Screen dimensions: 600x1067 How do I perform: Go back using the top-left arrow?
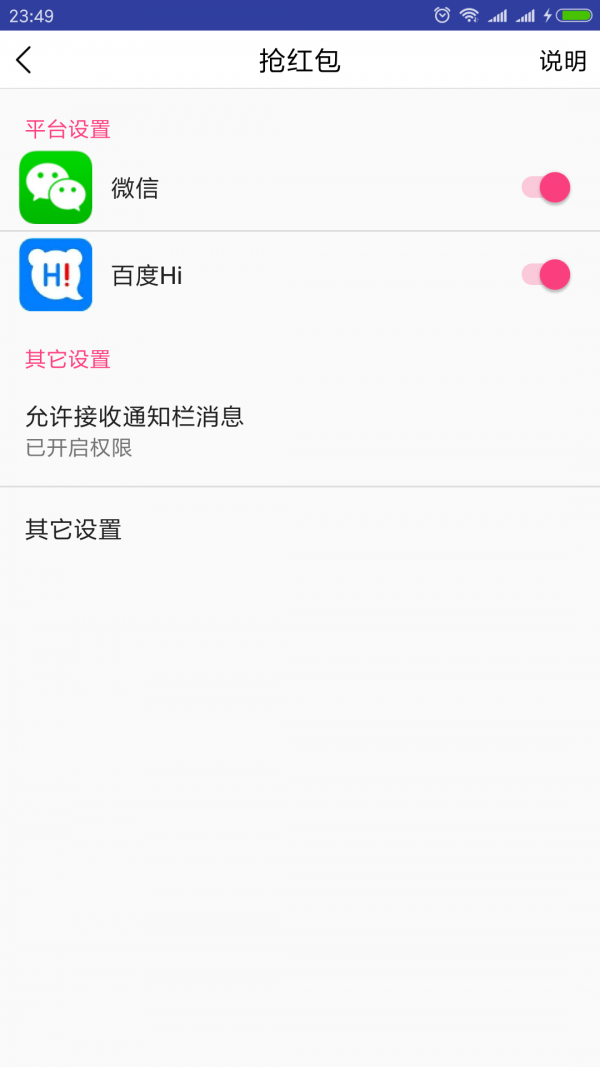[24, 60]
